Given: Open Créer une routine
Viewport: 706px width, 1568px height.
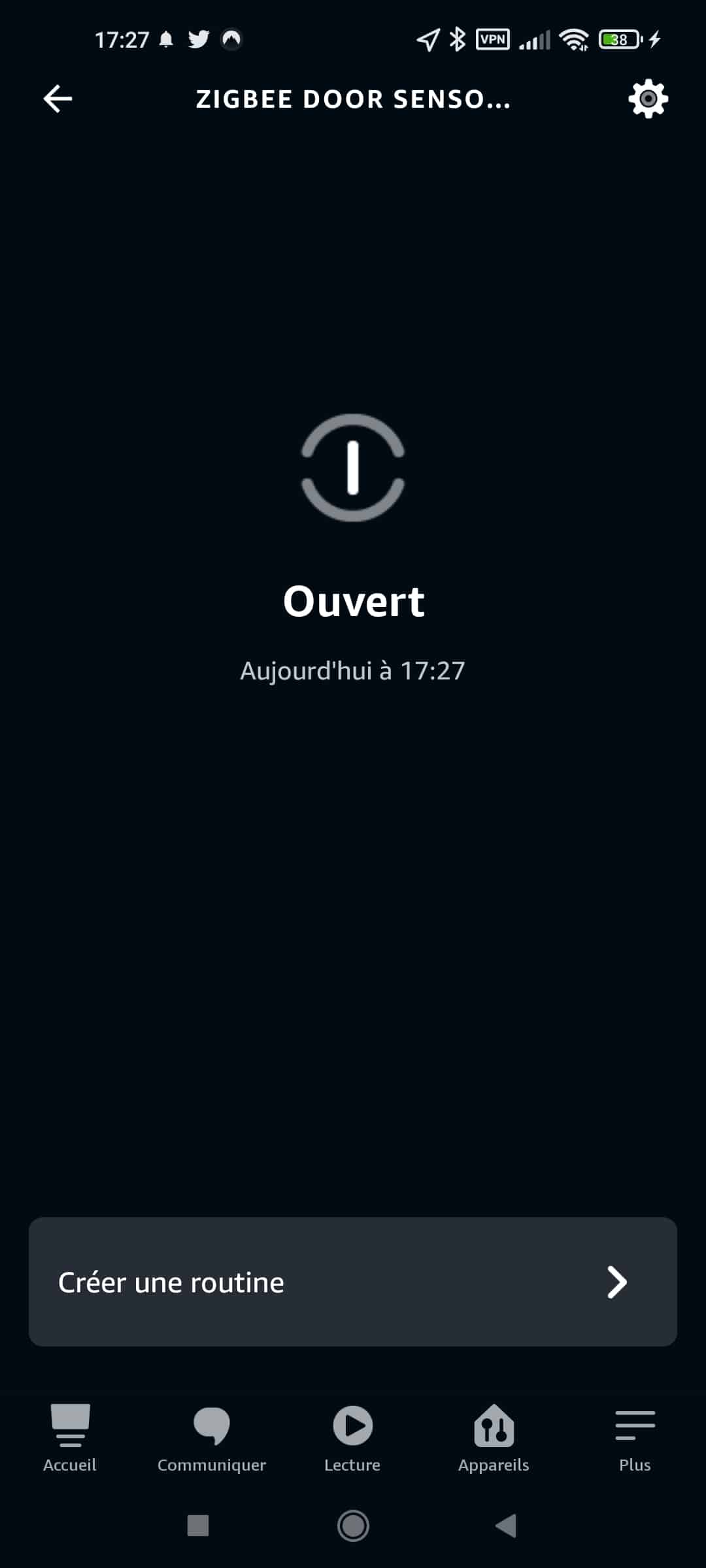Looking at the screenshot, I should pos(353,1281).
